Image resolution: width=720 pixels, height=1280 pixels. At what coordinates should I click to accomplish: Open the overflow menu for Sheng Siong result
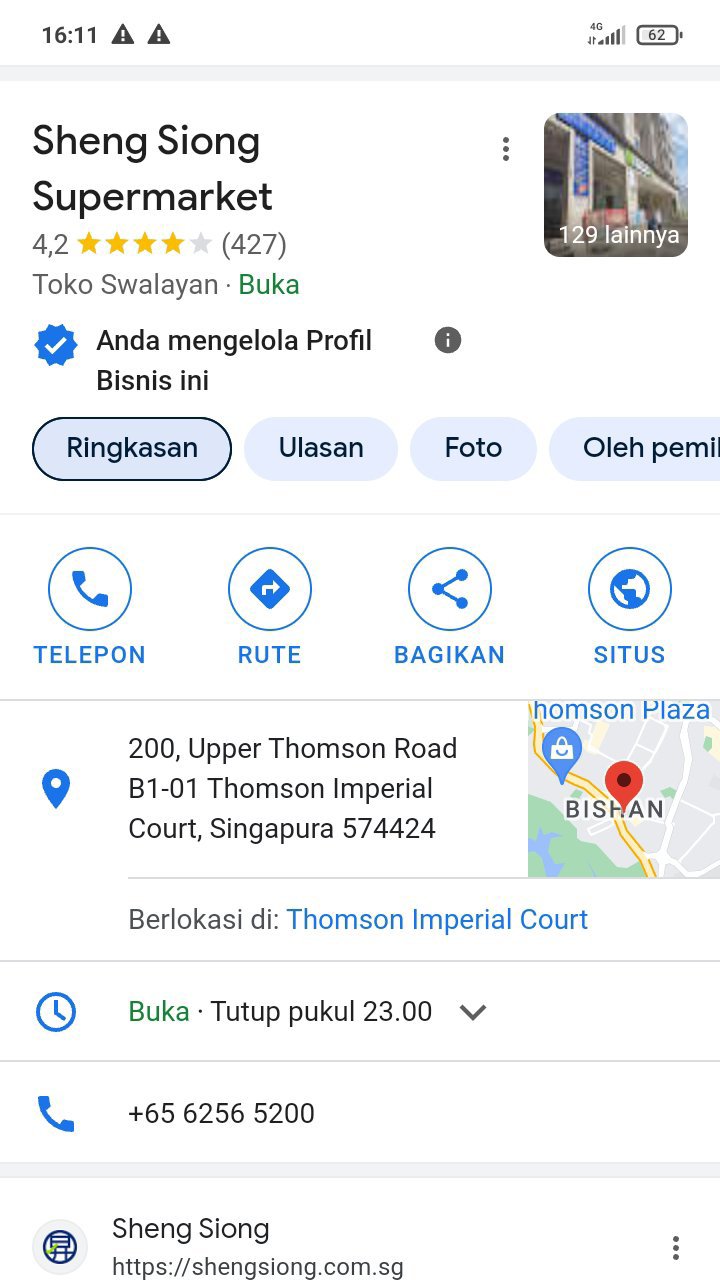pos(676,1247)
